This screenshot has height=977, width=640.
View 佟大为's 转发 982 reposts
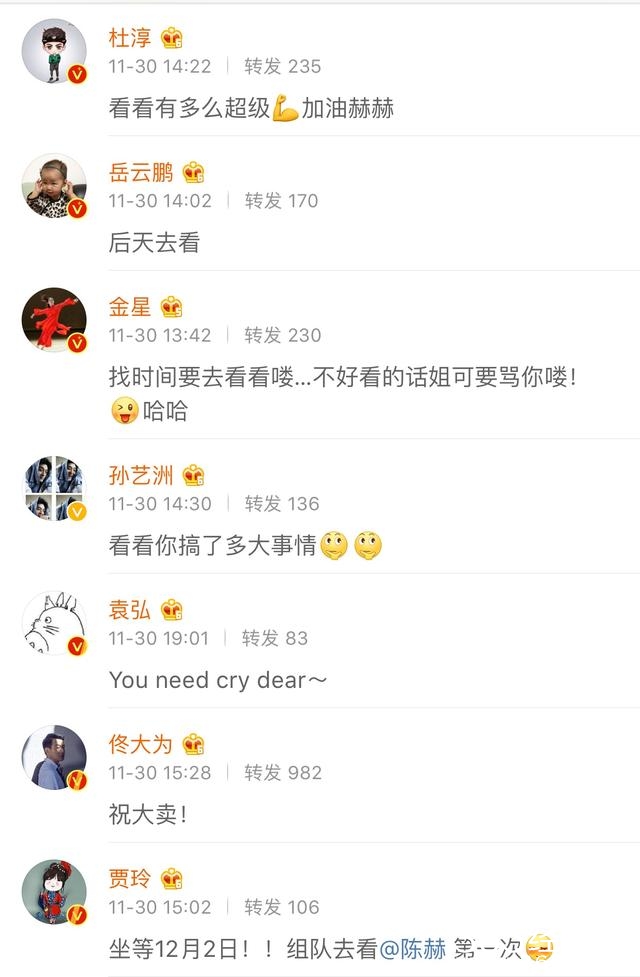[283, 772]
